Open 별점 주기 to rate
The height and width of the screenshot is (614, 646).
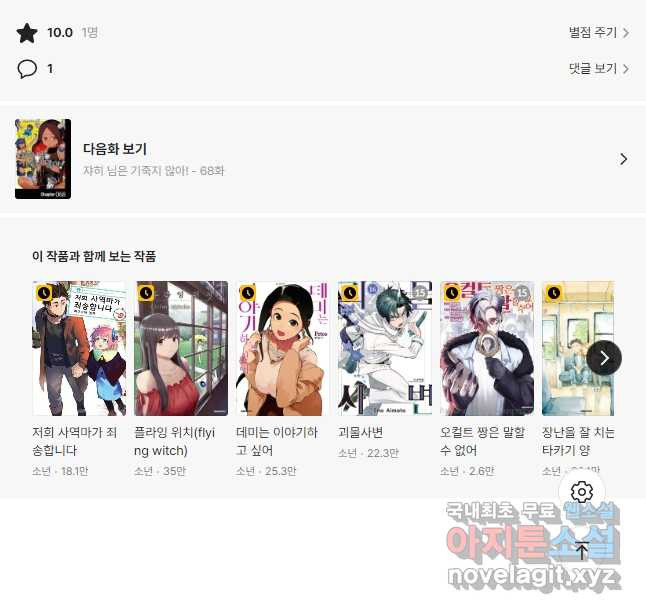598,33
